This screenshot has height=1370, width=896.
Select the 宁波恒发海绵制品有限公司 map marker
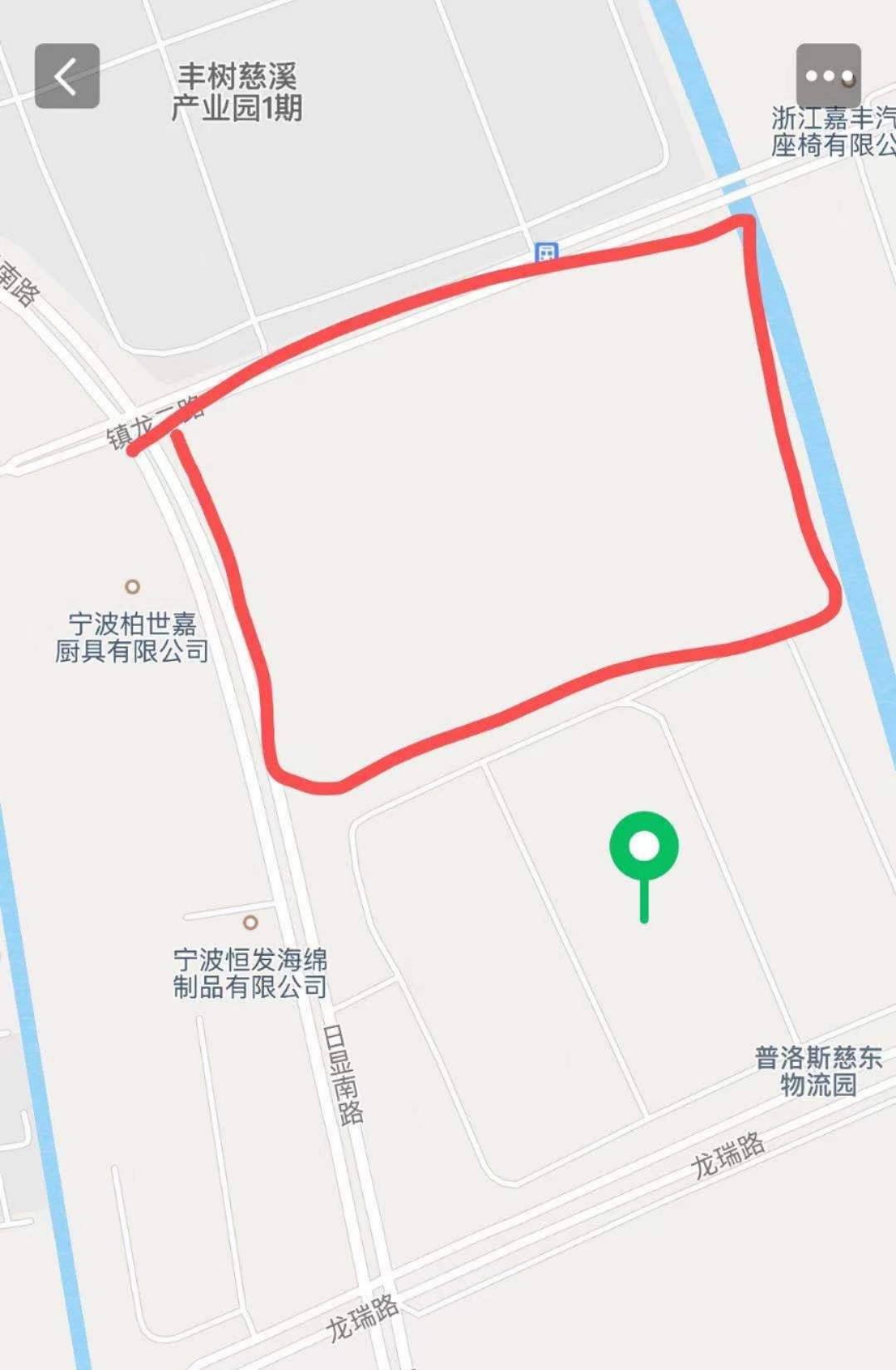pyautogui.click(x=250, y=922)
